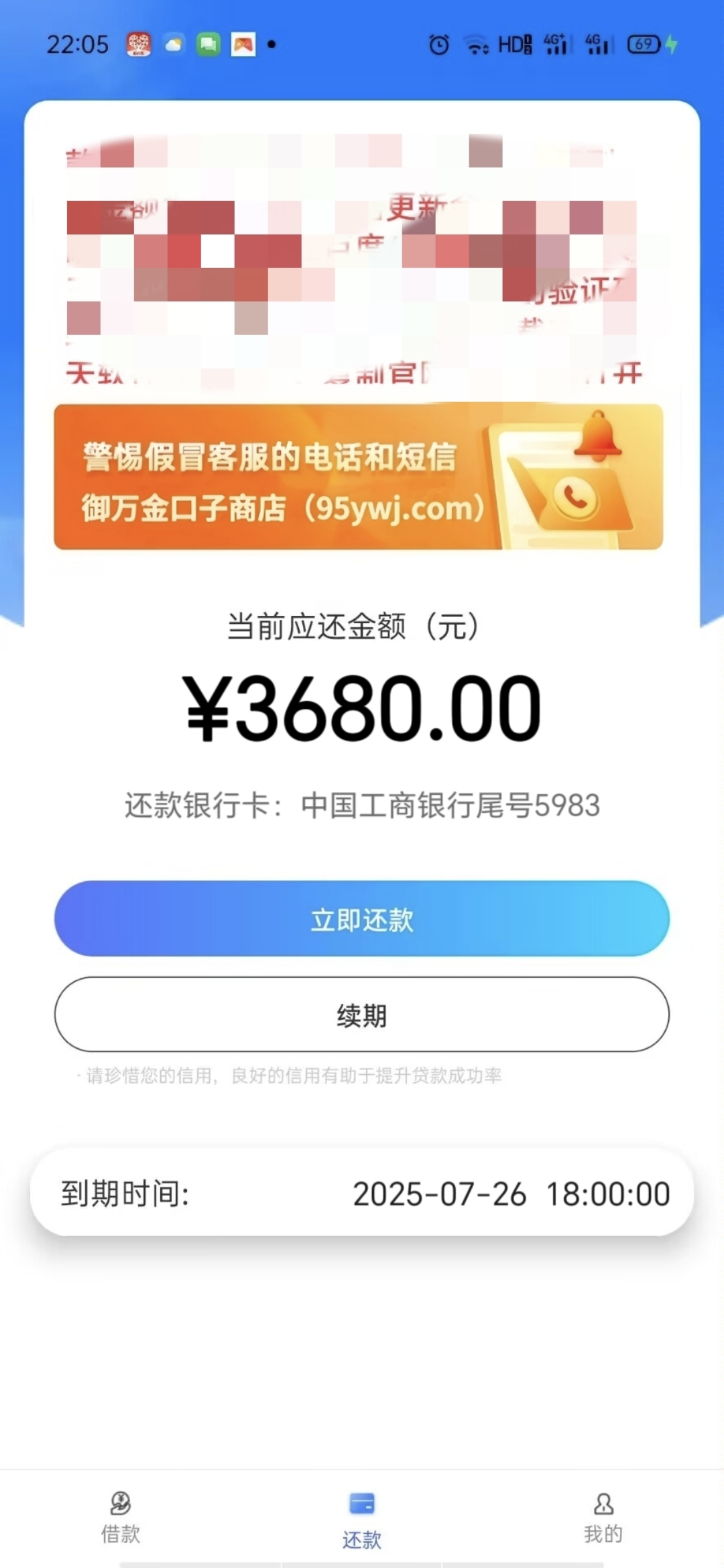Tap the 续期 button
This screenshot has width=724, height=1568.
[362, 1015]
